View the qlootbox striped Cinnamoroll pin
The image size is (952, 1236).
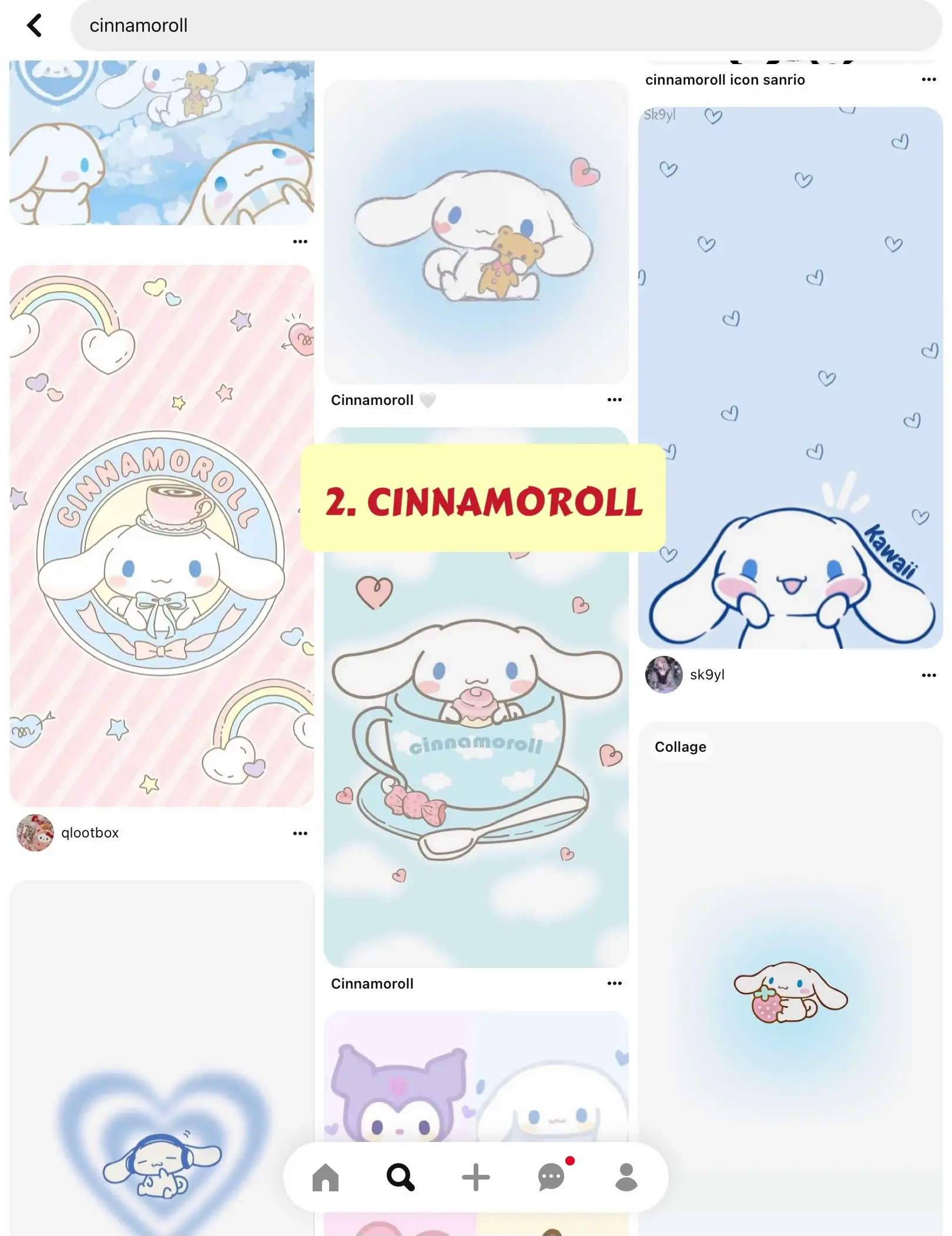(x=162, y=535)
